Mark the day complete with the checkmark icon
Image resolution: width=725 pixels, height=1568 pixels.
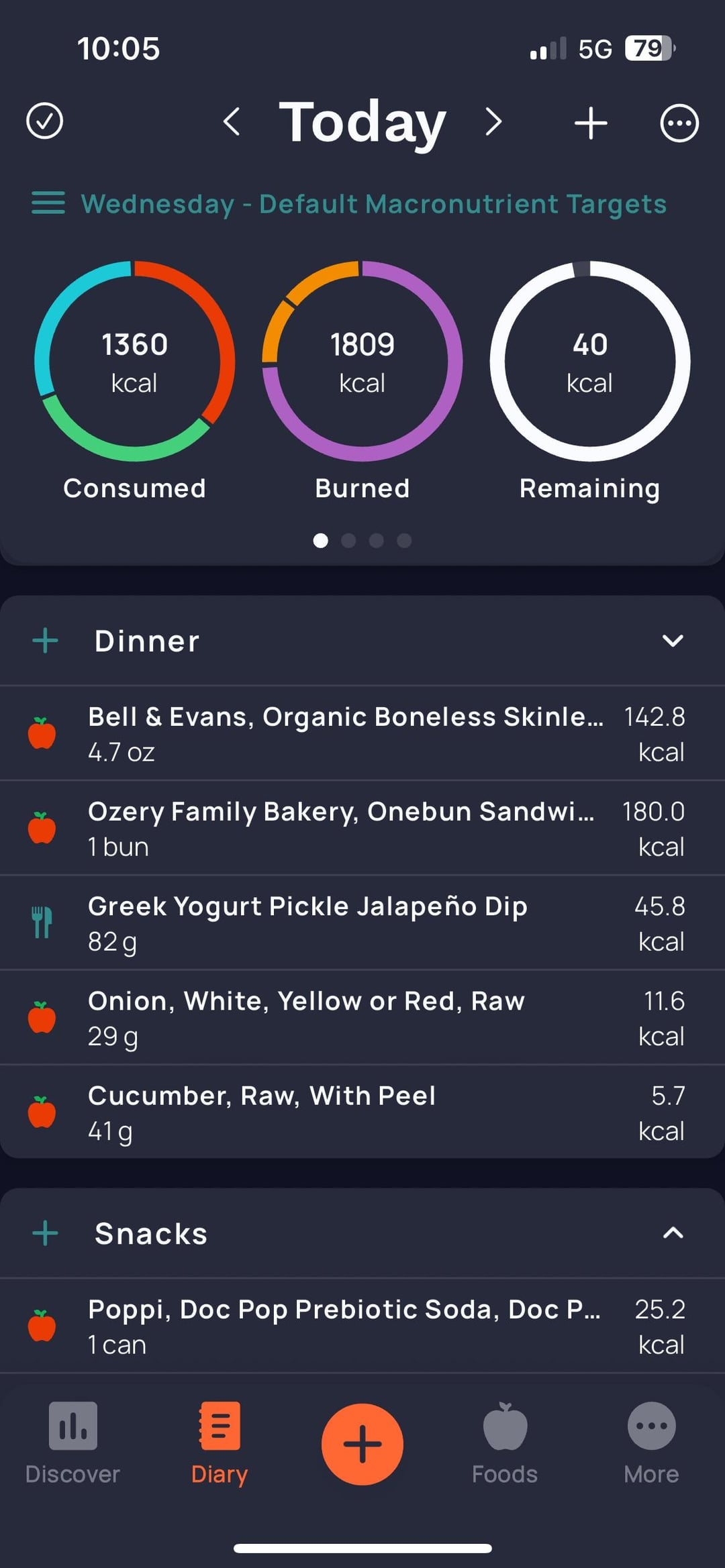(44, 121)
